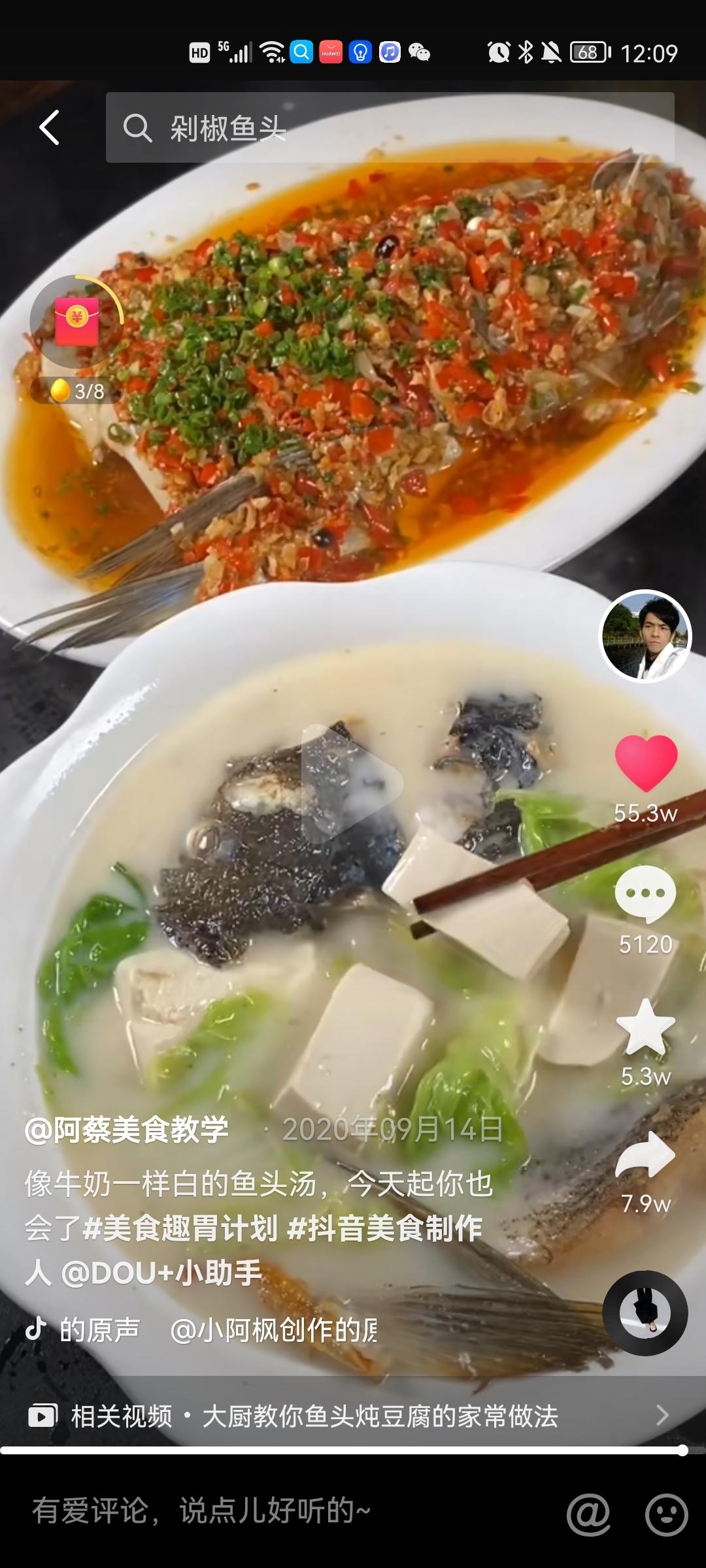Open the comments with 5120 replies

[645, 894]
